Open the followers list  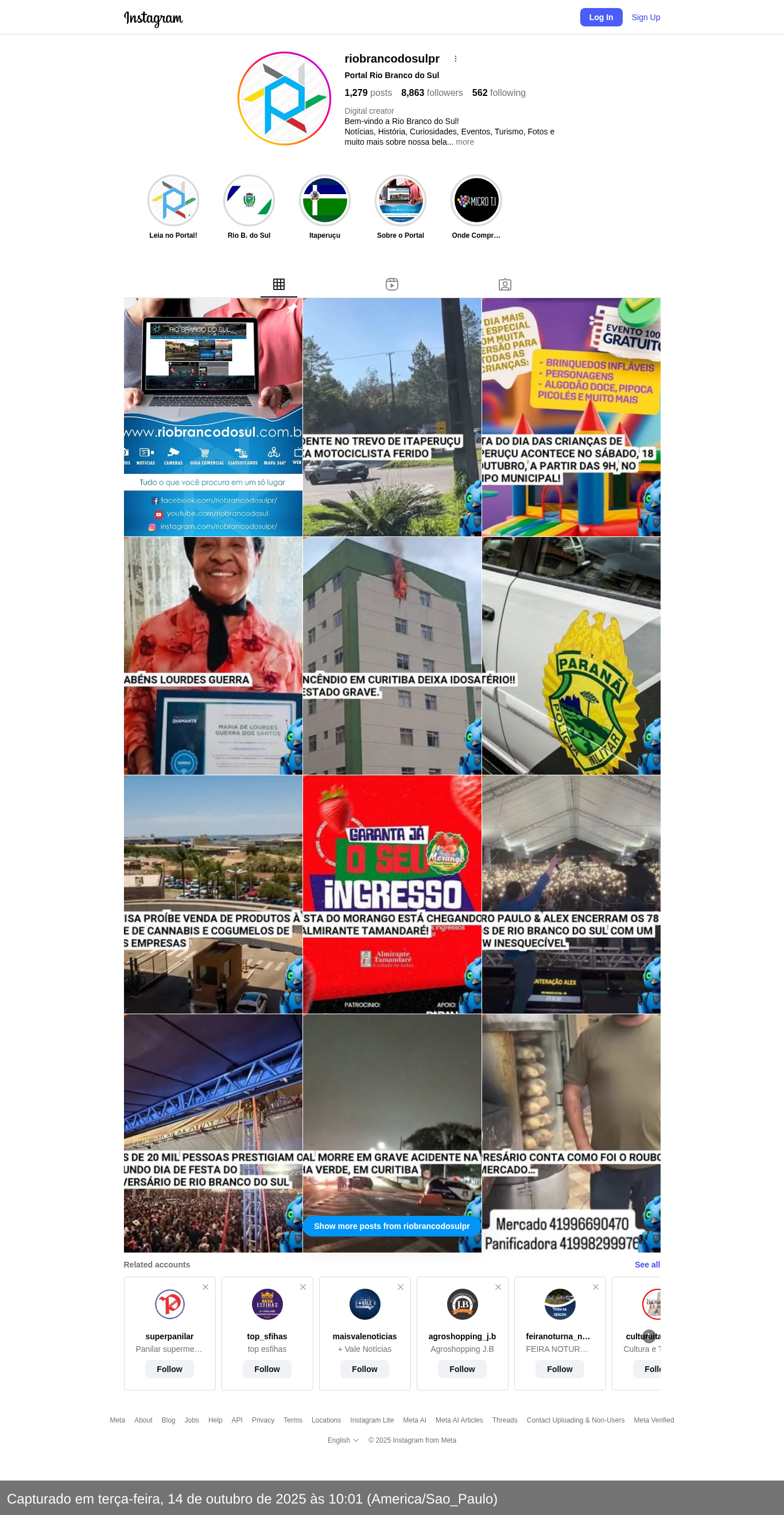click(x=432, y=93)
